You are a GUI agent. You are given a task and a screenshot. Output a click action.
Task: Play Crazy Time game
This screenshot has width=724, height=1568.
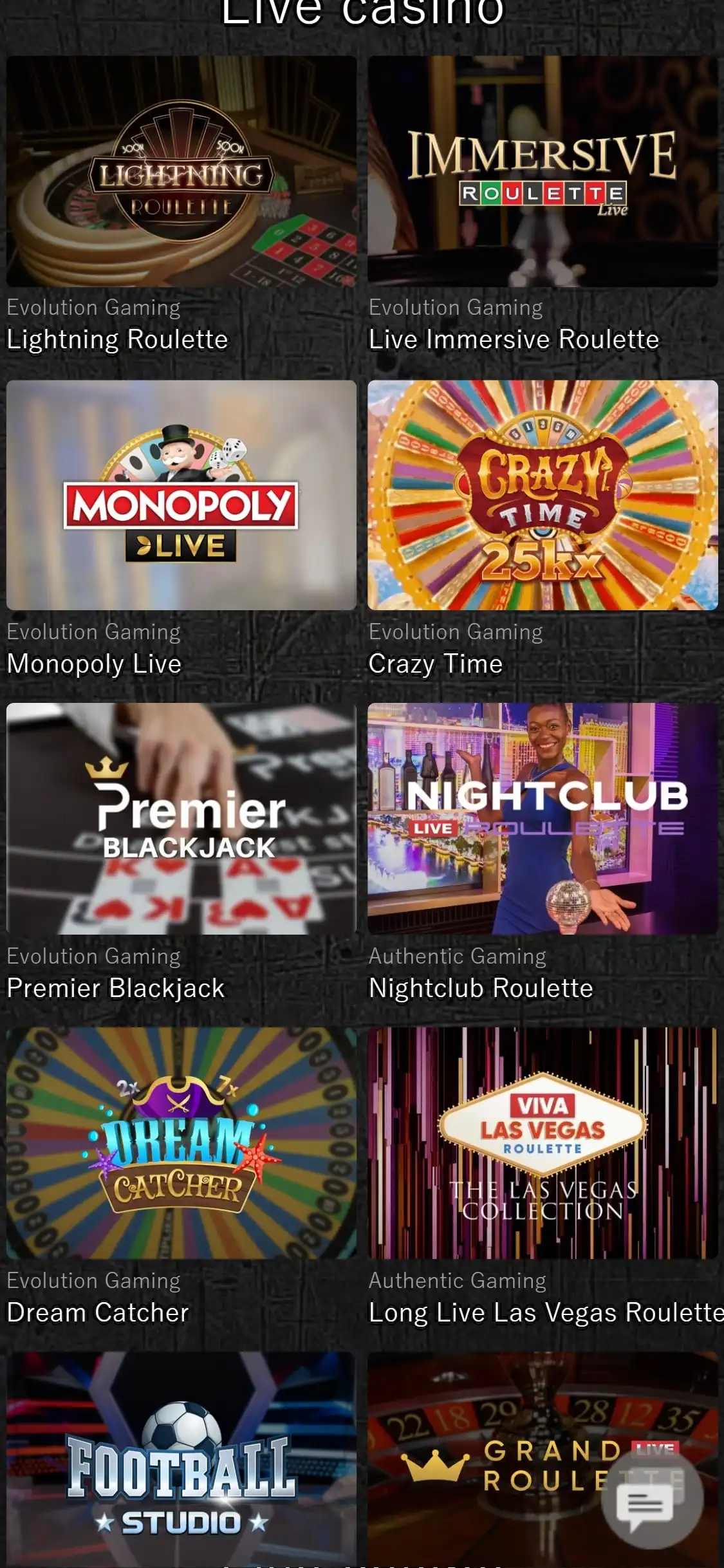[x=542, y=495]
